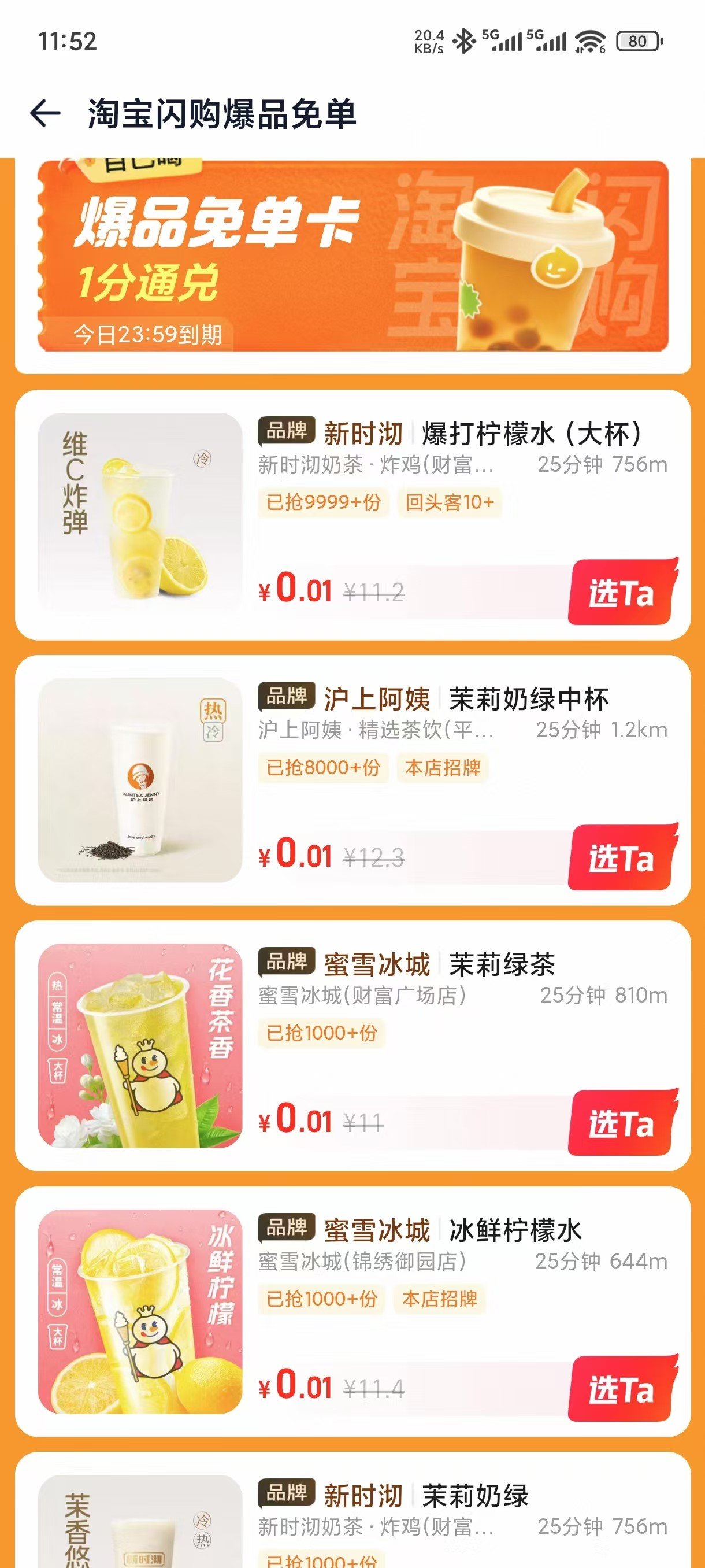The width and height of the screenshot is (705, 1568).
Task: Select 选Ta for 茉莉奶绿中杯
Action: 622,858
